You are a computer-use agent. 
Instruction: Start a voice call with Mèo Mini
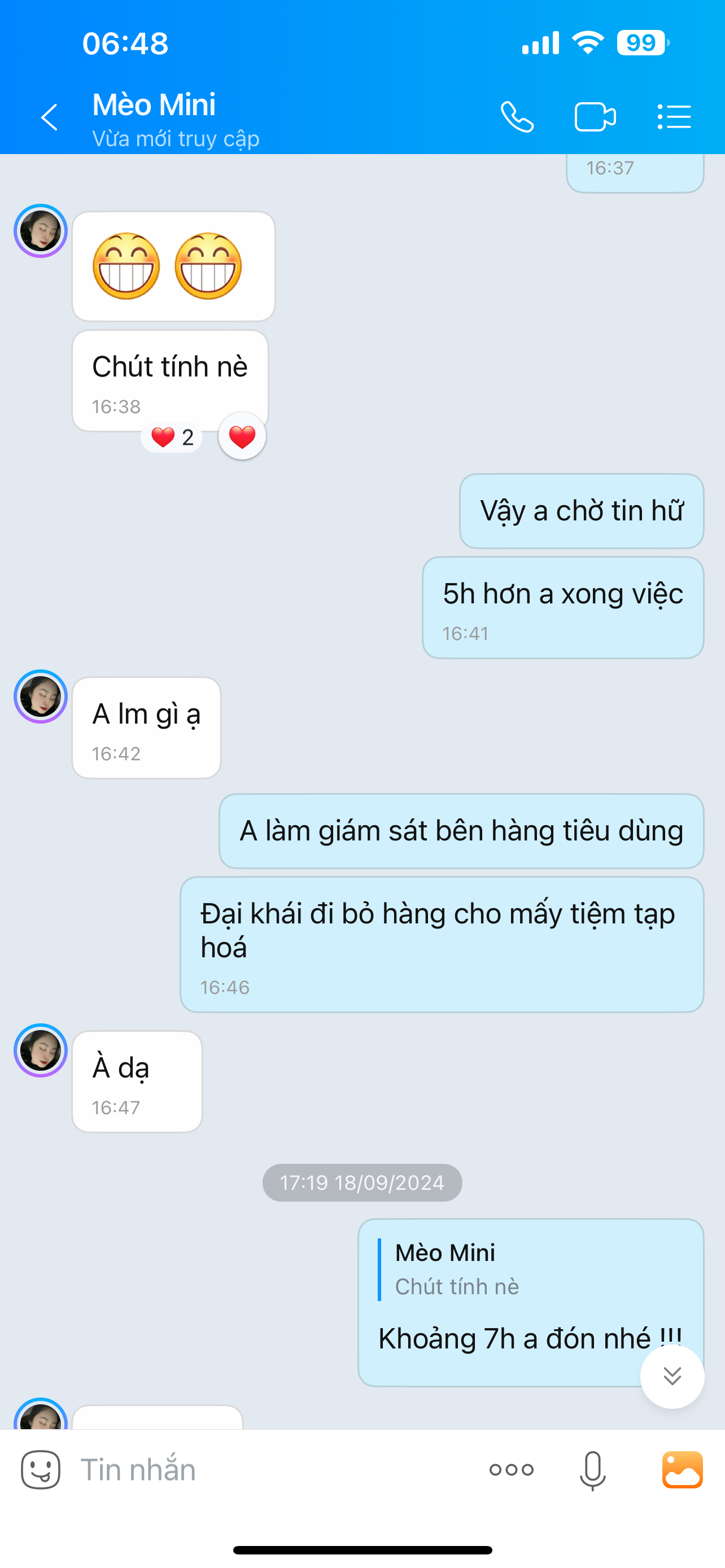(x=517, y=117)
